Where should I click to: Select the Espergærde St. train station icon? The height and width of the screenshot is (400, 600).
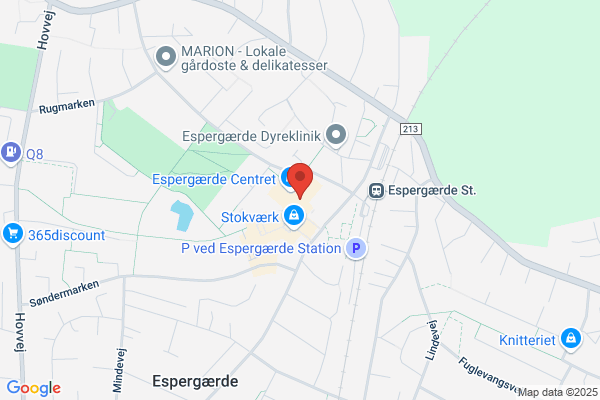(x=376, y=190)
